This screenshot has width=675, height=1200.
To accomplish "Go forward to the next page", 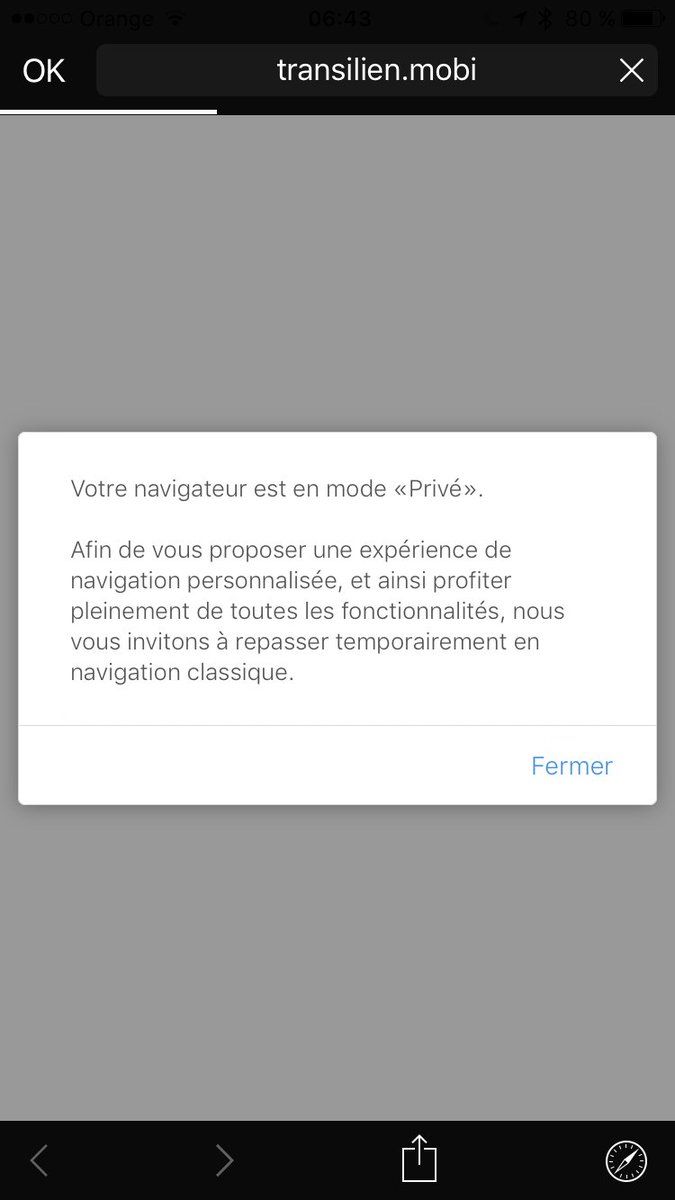I will click(x=224, y=1160).
